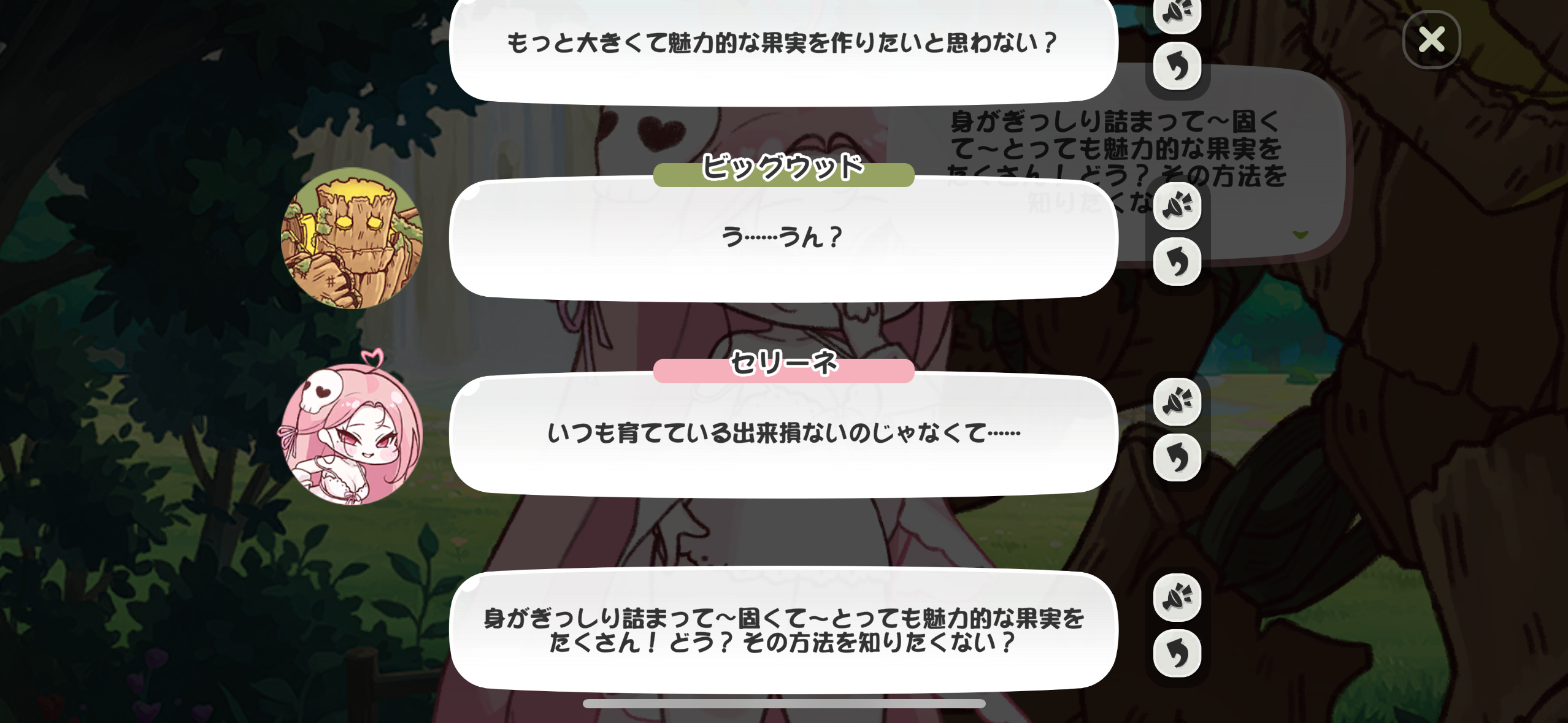The height and width of the screenshot is (723, 1568).
Task: Play voice for 'もっと大きくて魅力的な果実' line
Action: 1177,12
